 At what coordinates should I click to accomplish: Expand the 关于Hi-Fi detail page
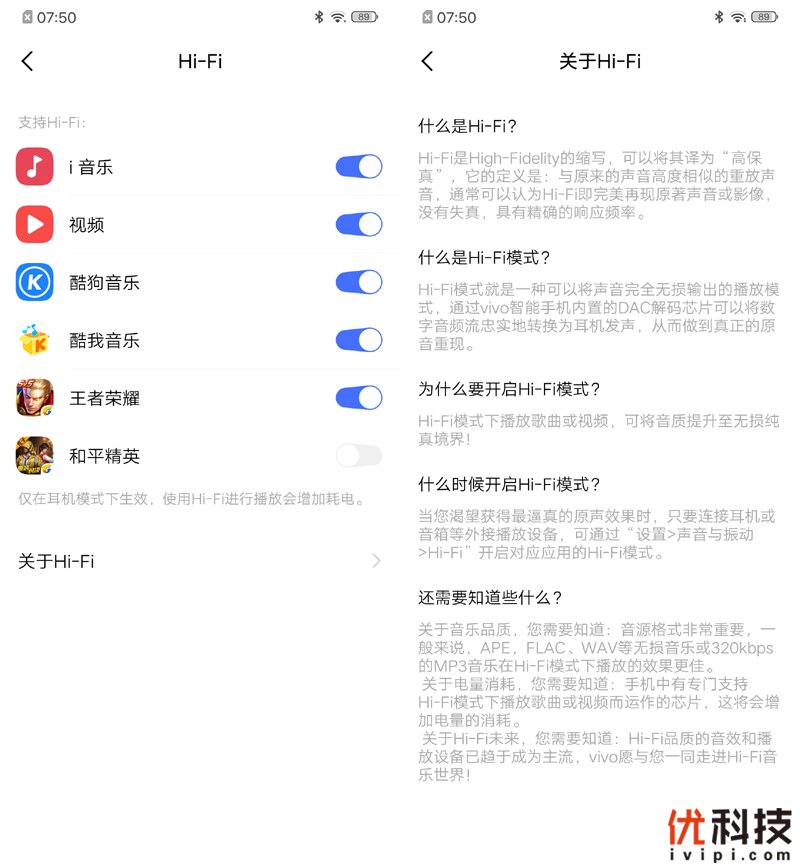pos(200,561)
